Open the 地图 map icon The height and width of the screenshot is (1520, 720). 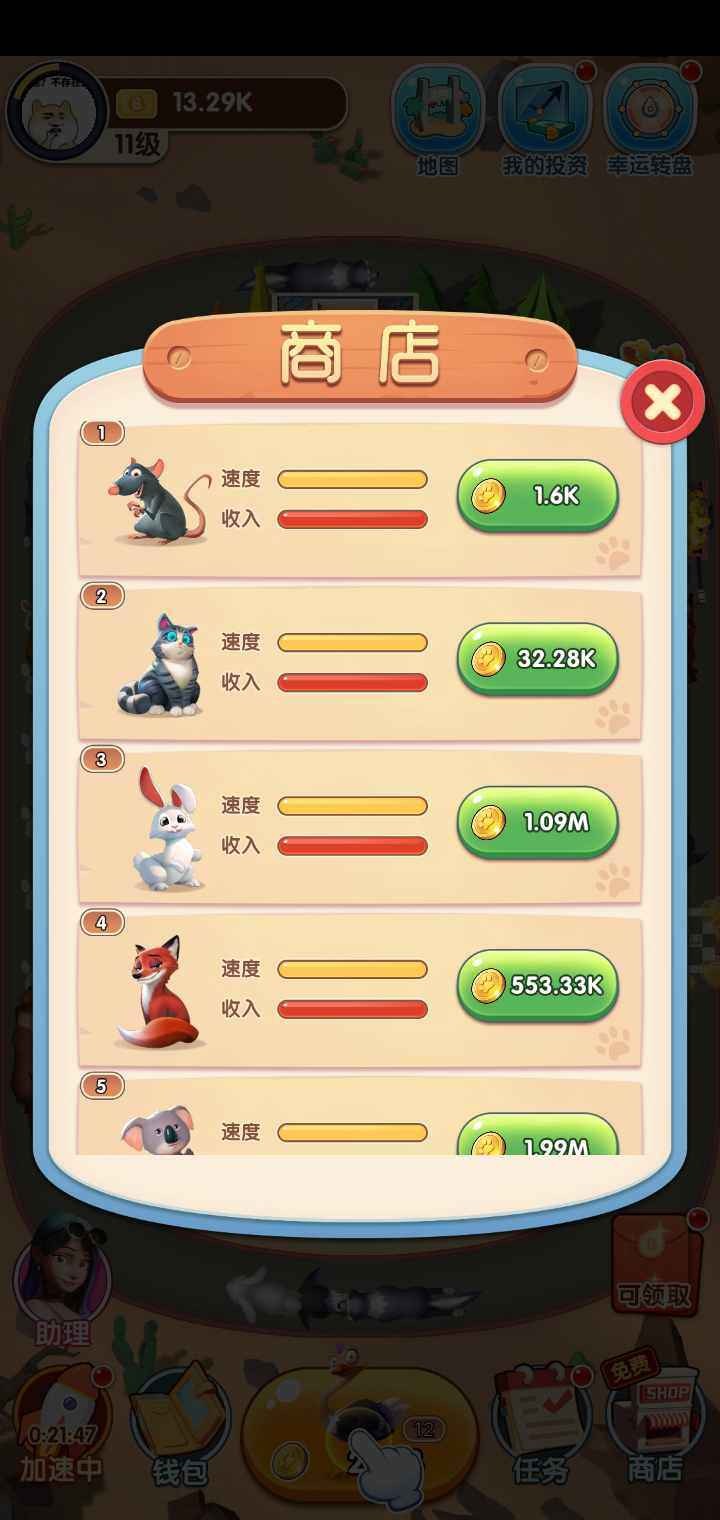tap(437, 112)
